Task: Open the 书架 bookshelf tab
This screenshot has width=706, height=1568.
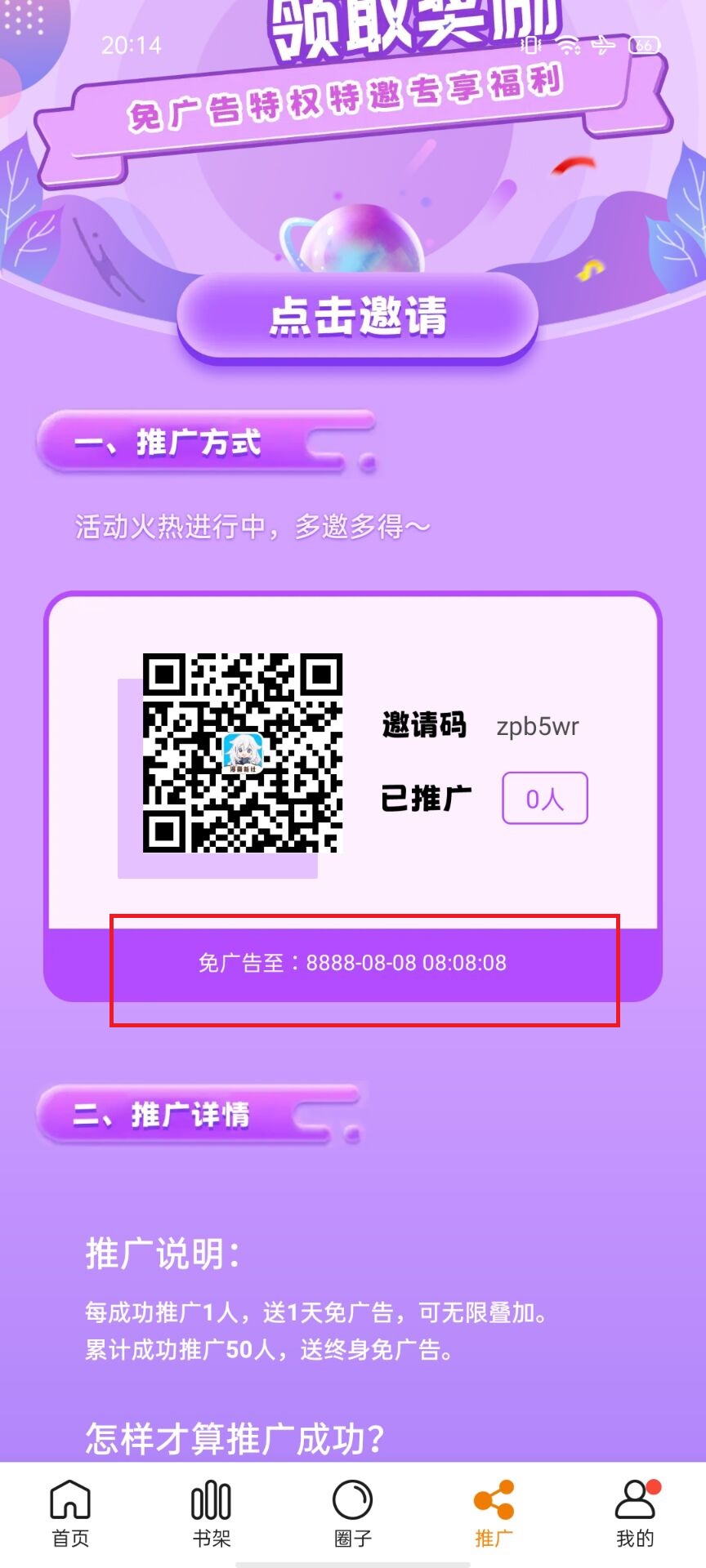Action: click(x=212, y=1513)
